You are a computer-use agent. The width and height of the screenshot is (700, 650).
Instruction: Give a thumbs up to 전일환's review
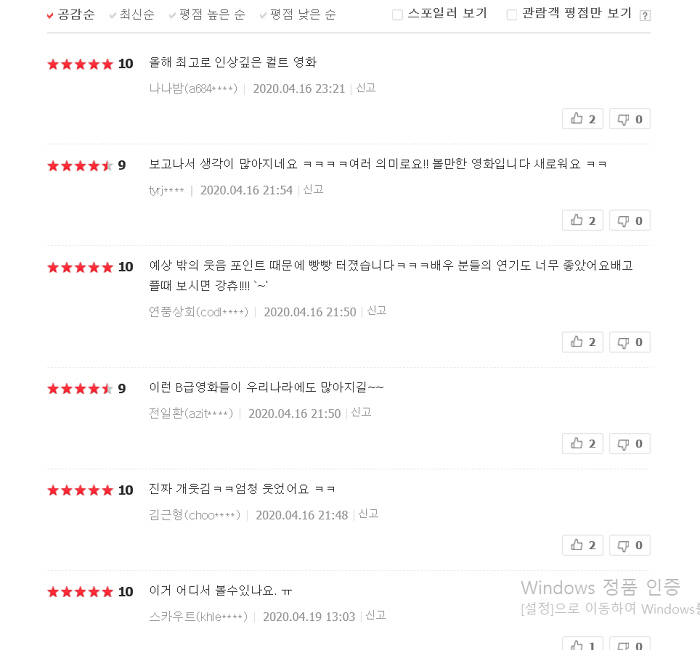click(x=582, y=443)
